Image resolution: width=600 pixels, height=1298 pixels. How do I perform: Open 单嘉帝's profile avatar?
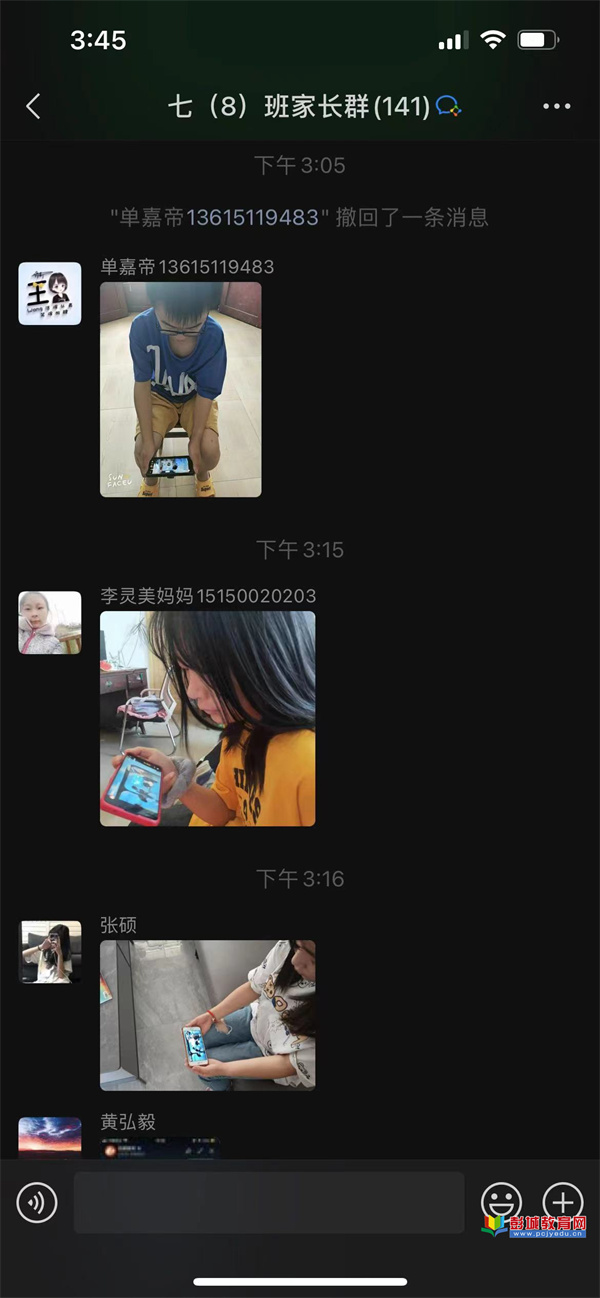(x=50, y=294)
